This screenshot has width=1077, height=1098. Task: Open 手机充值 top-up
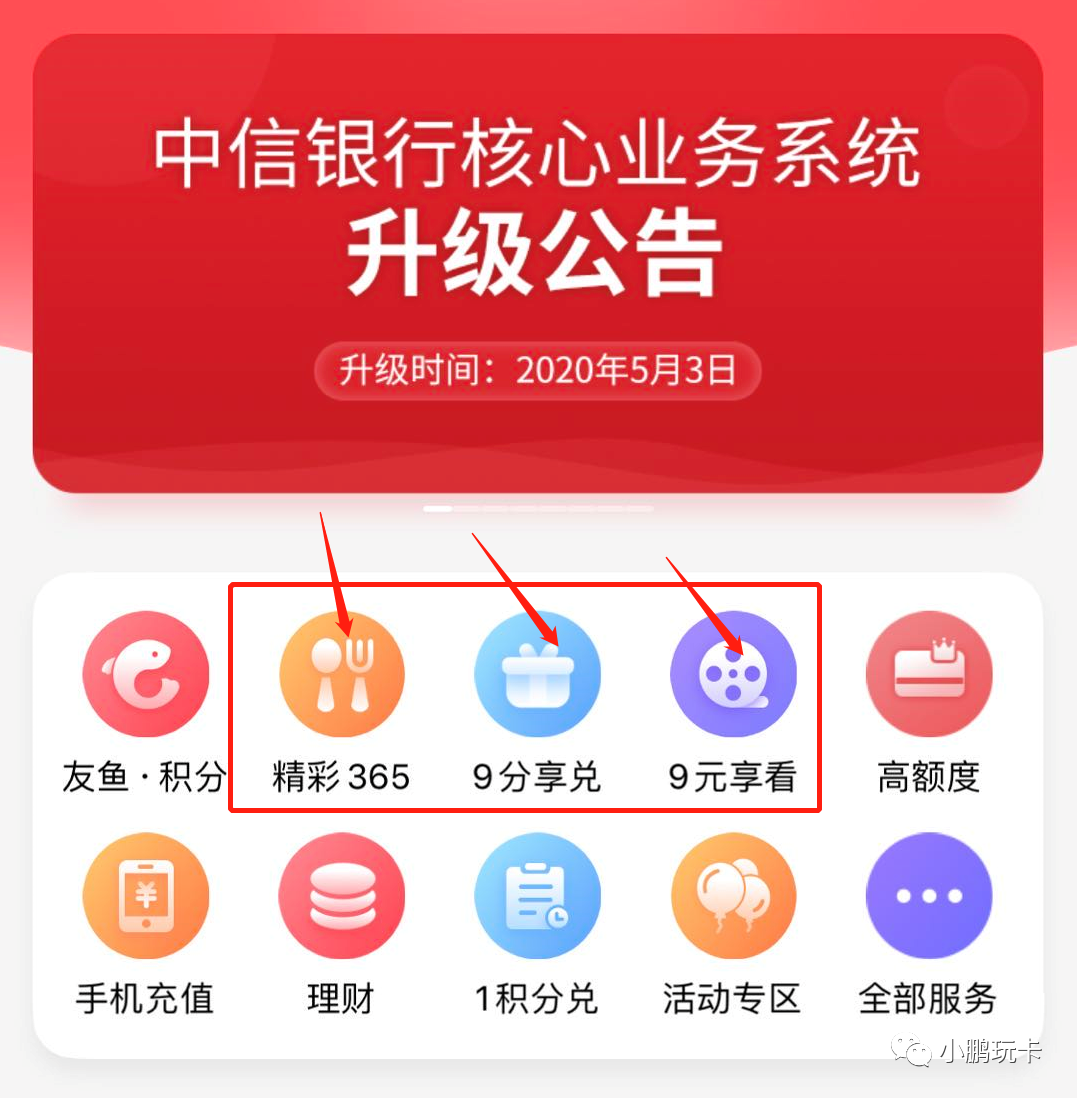click(146, 895)
